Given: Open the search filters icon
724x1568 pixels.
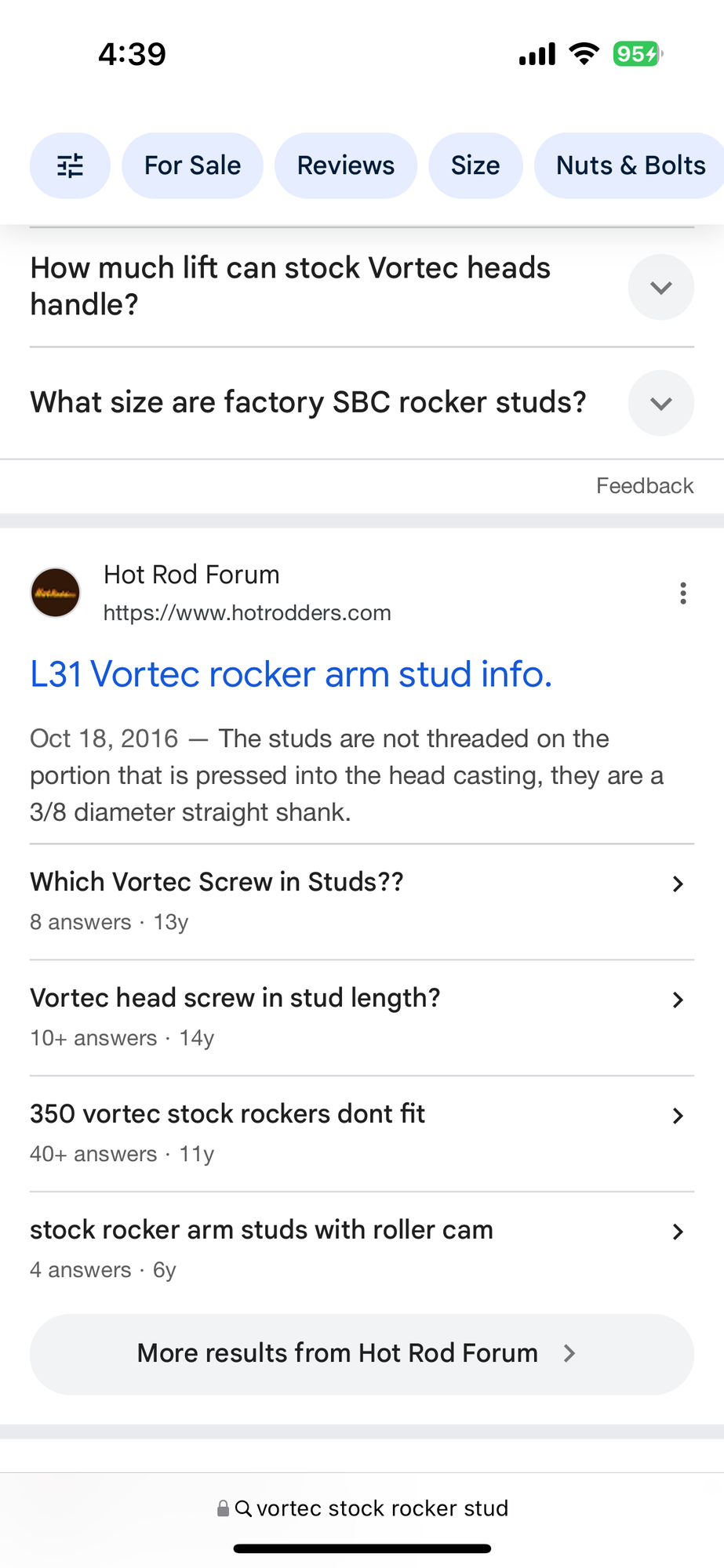Looking at the screenshot, I should (x=70, y=165).
